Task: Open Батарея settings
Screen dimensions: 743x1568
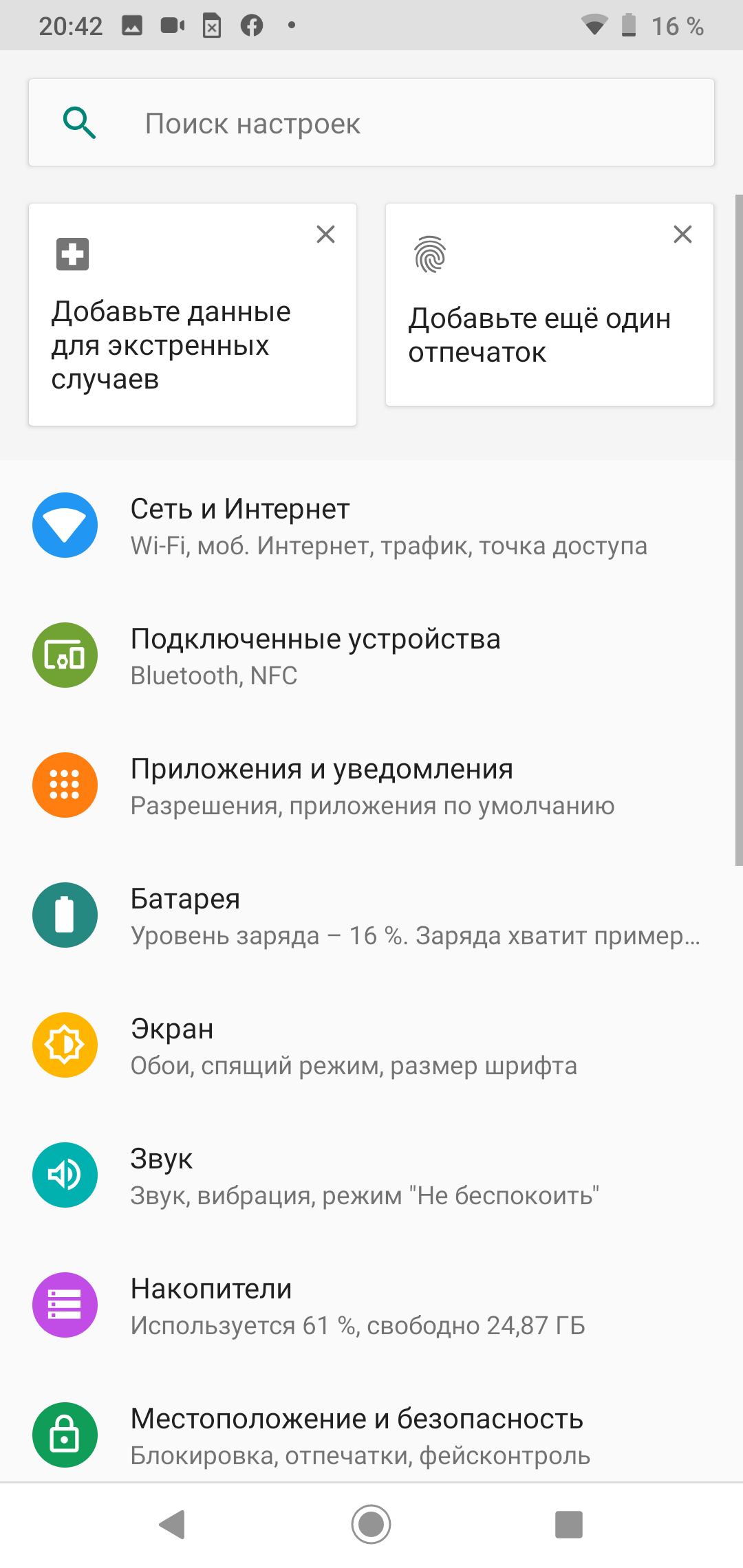Action: coord(371,915)
